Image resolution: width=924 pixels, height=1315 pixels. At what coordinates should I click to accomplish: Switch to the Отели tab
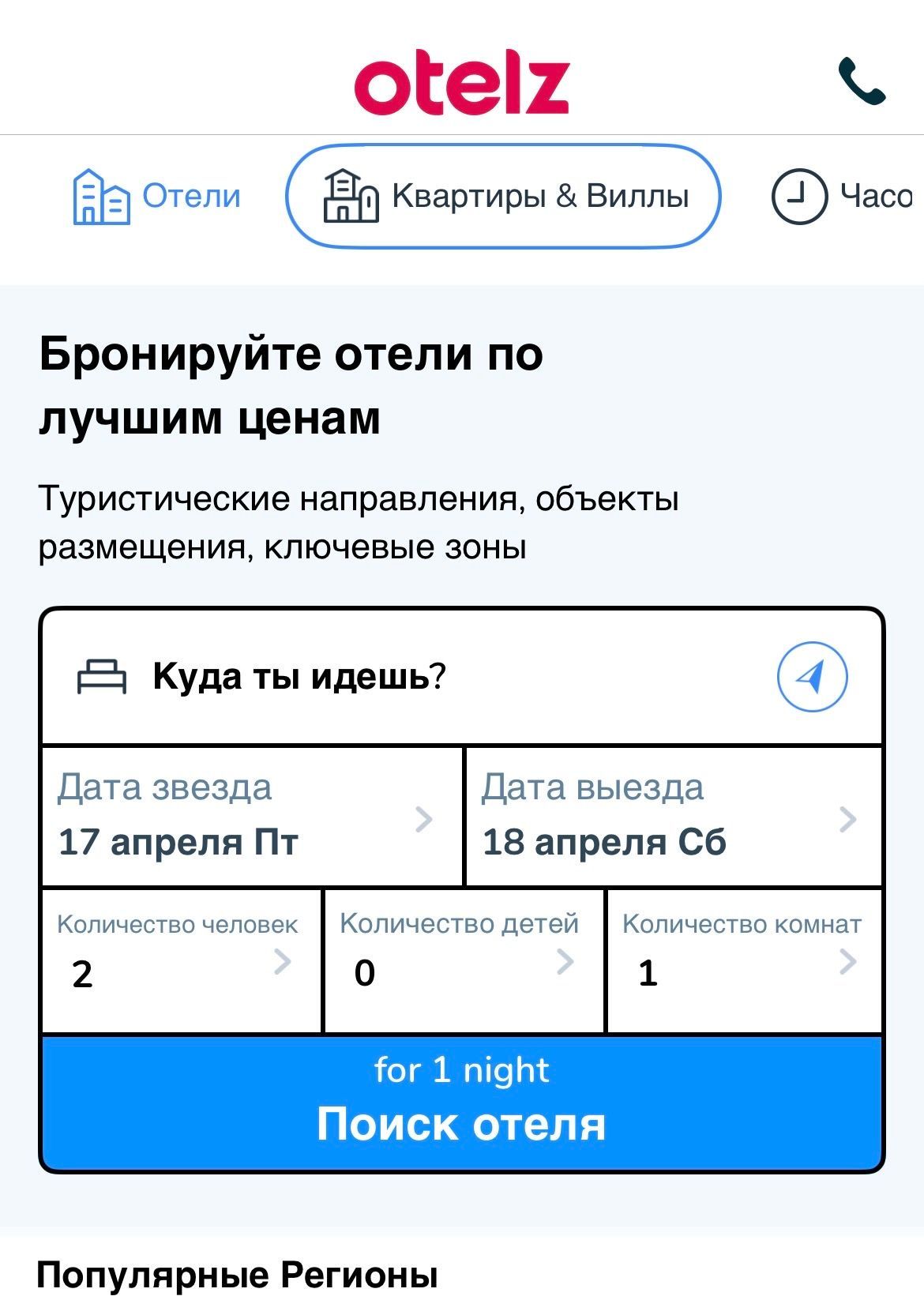pyautogui.click(x=155, y=197)
